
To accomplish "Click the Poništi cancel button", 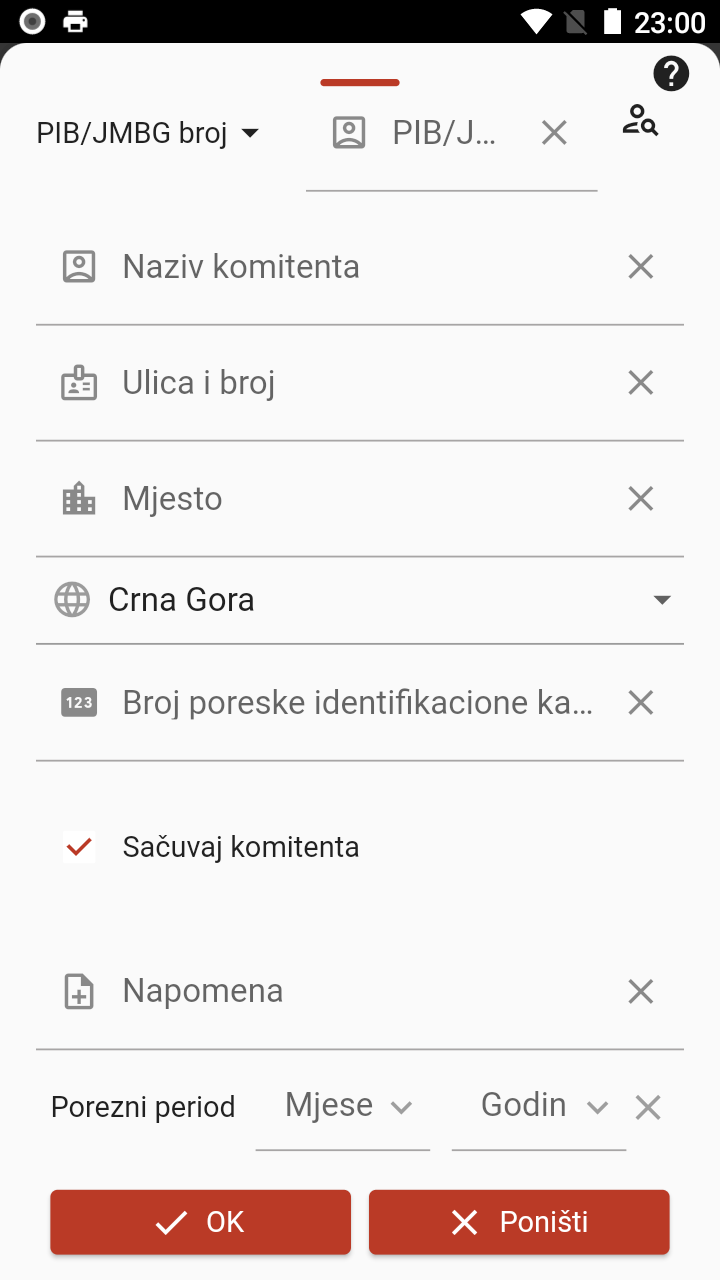I will tap(518, 1221).
